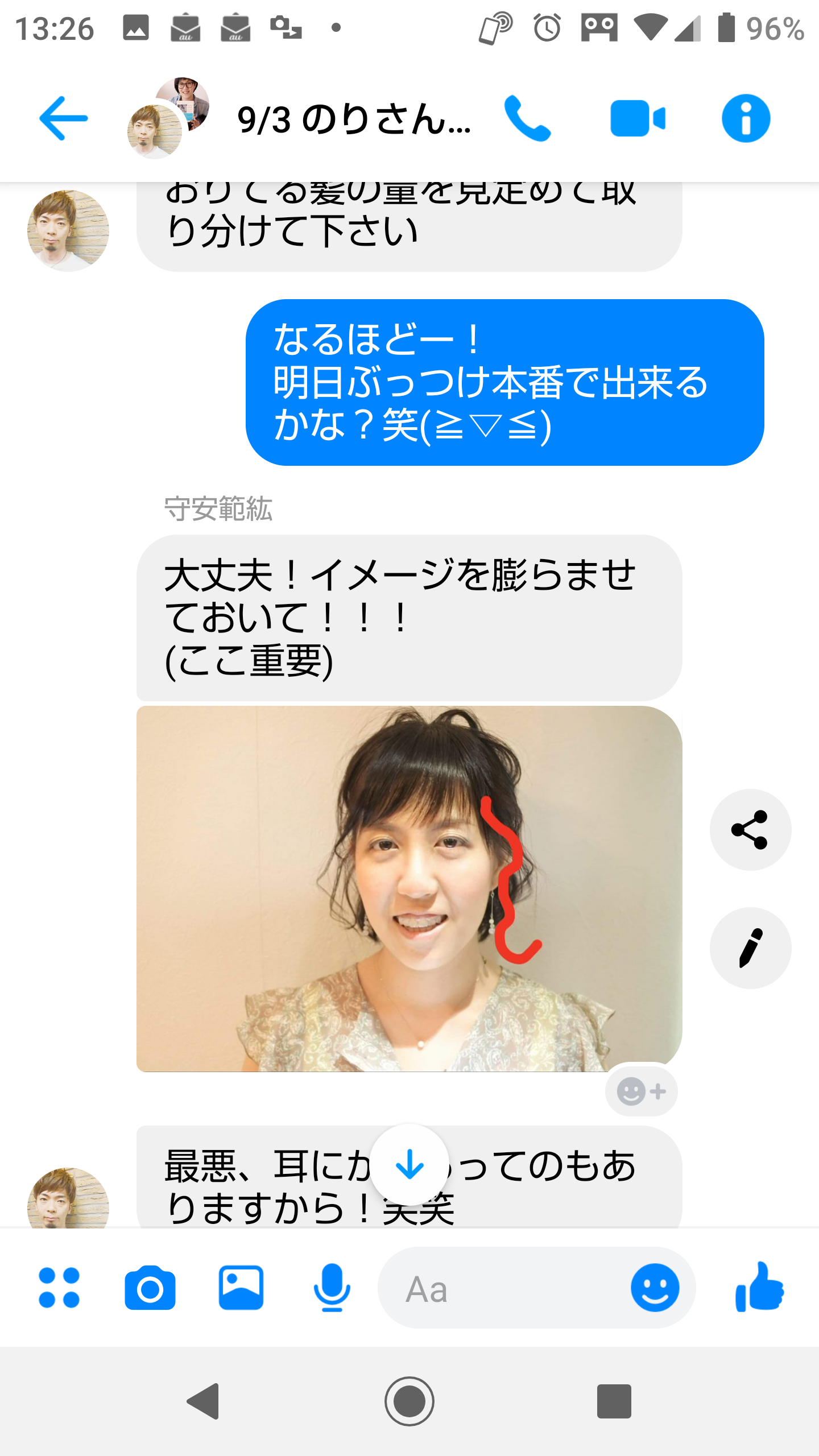The height and width of the screenshot is (1456, 819).
Task: Go back from this conversation
Action: (63, 118)
